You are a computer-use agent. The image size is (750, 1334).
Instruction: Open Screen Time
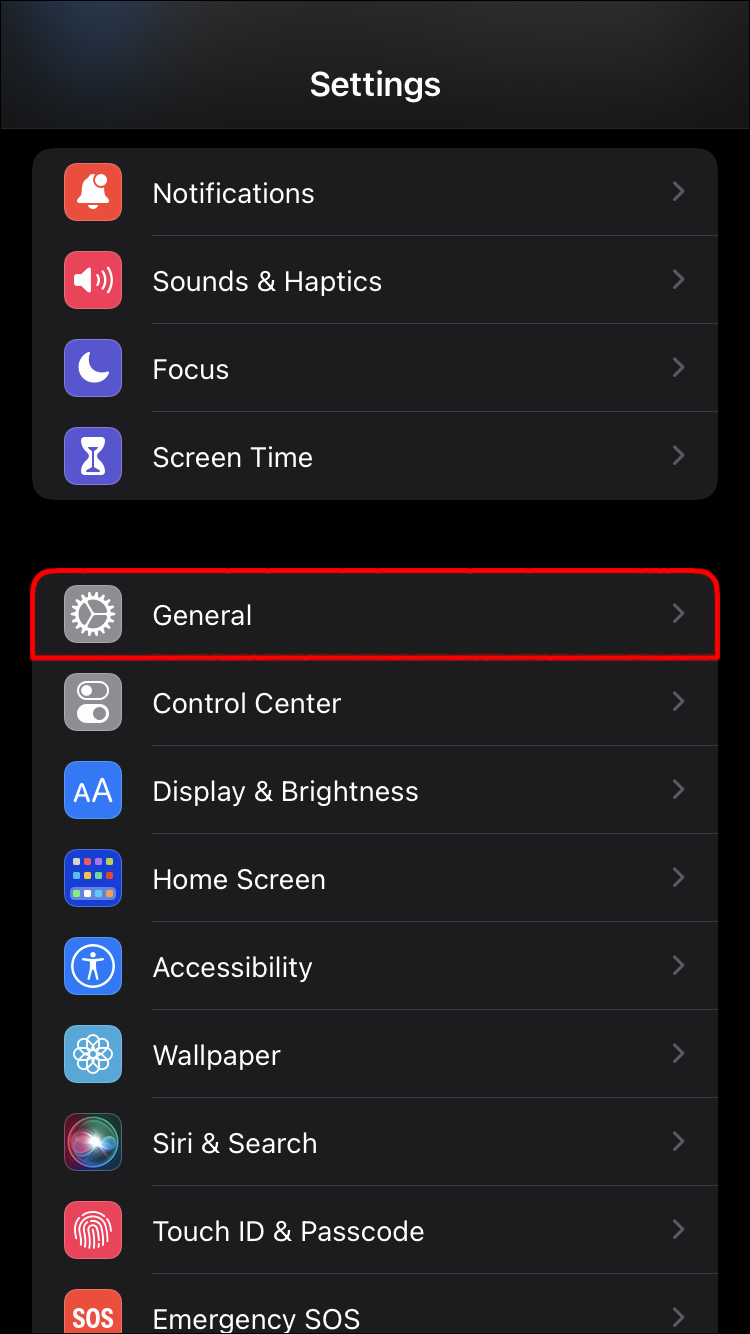(375, 457)
